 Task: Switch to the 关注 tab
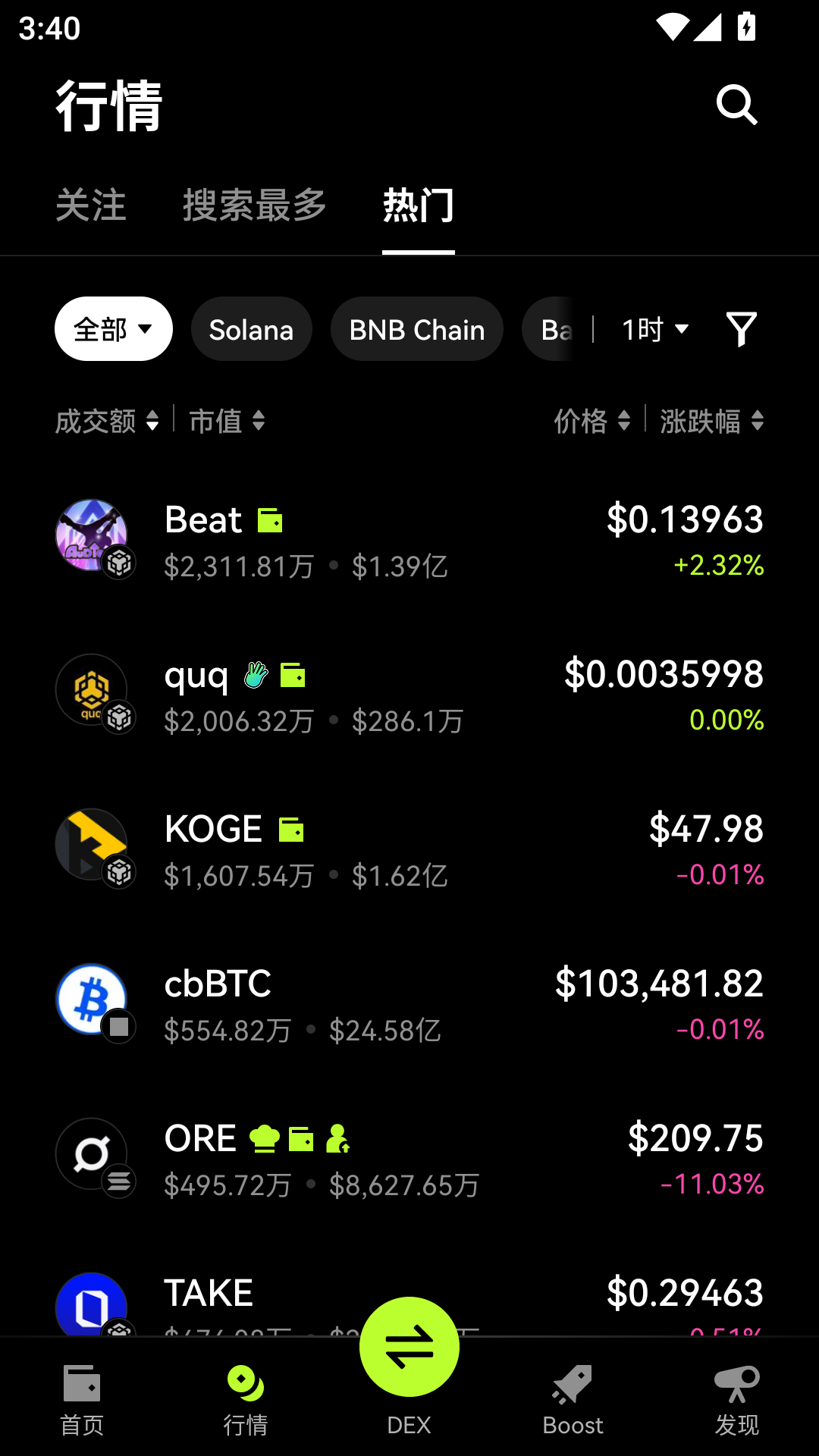coord(91,206)
